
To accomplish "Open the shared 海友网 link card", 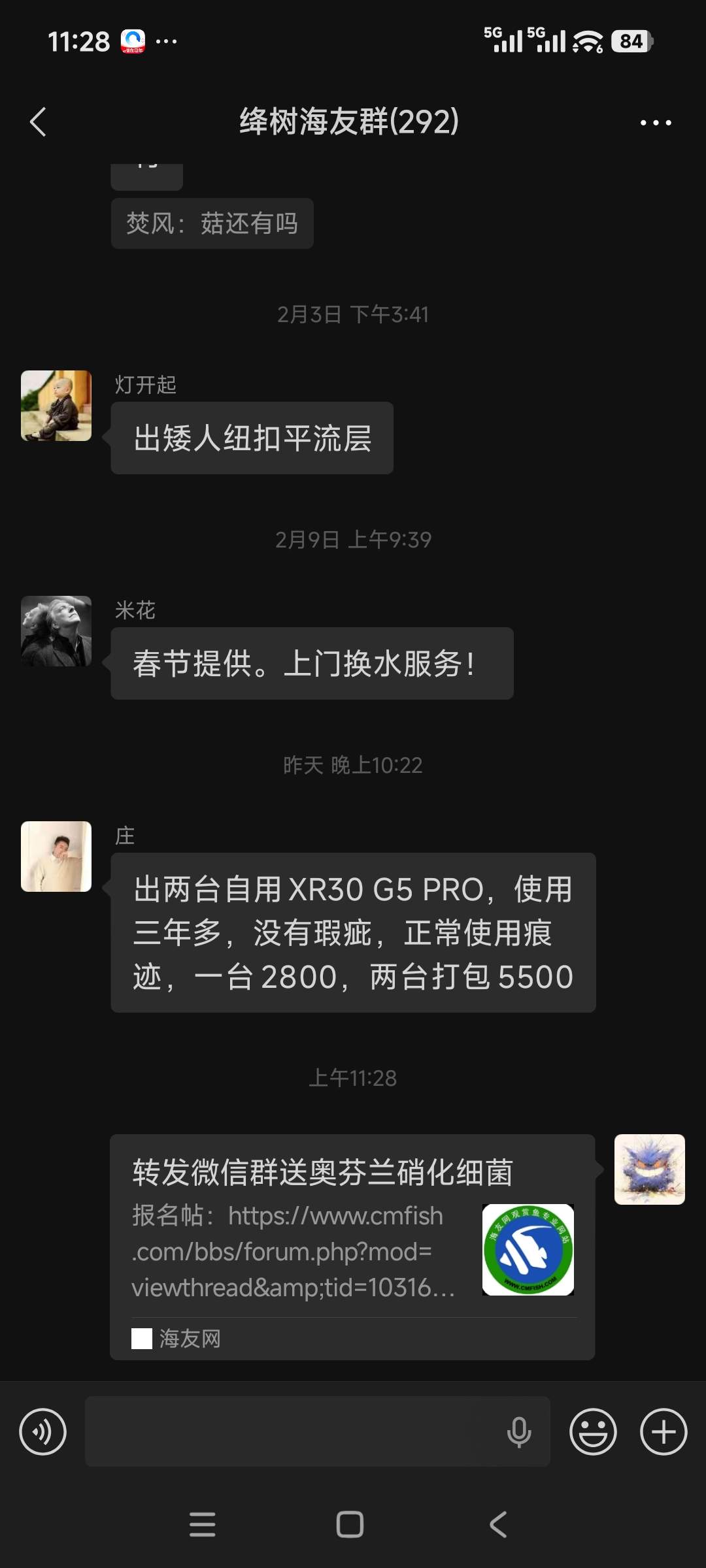I will tap(352, 1247).
